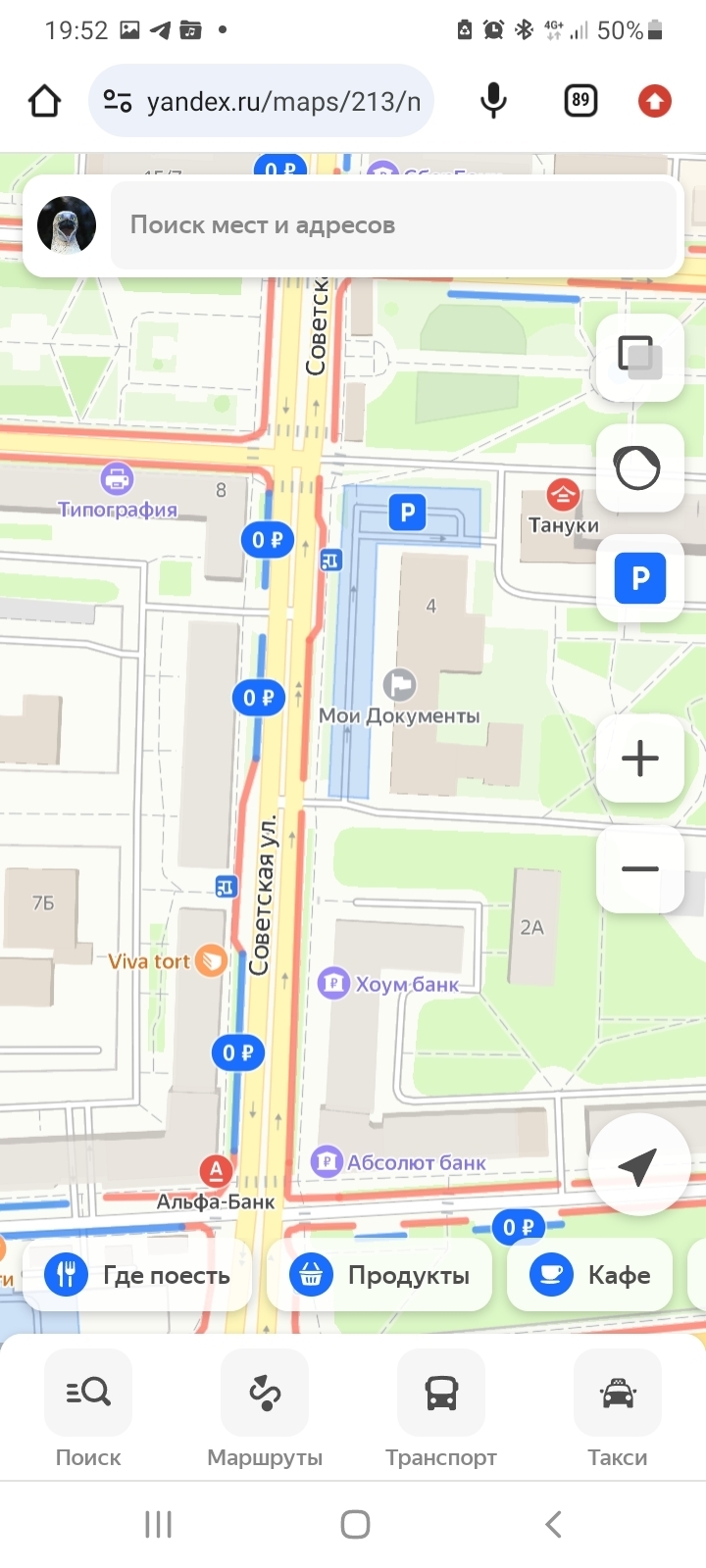This screenshot has width=706, height=1568.
Task: Go back with the system back button
Action: pyautogui.click(x=553, y=1524)
